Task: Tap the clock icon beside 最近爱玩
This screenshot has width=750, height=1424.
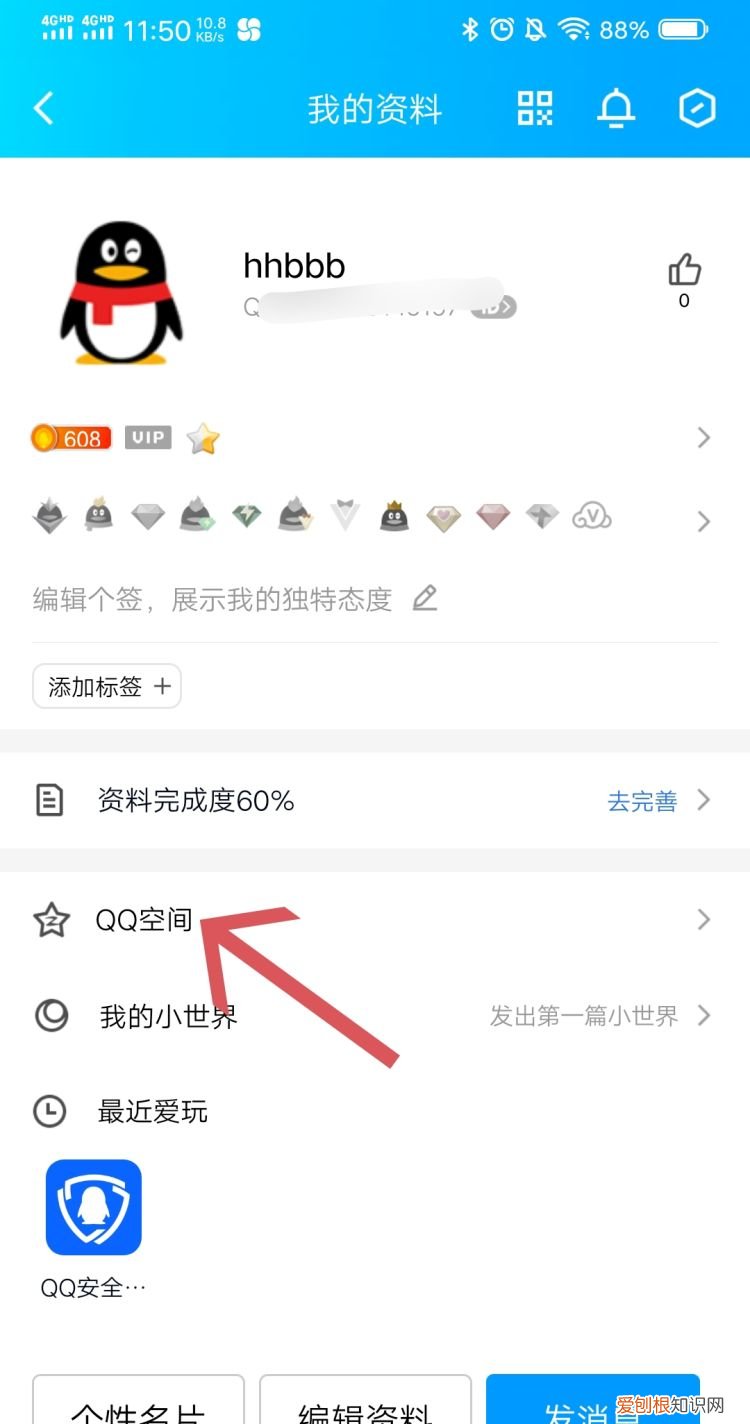Action: (x=51, y=1111)
